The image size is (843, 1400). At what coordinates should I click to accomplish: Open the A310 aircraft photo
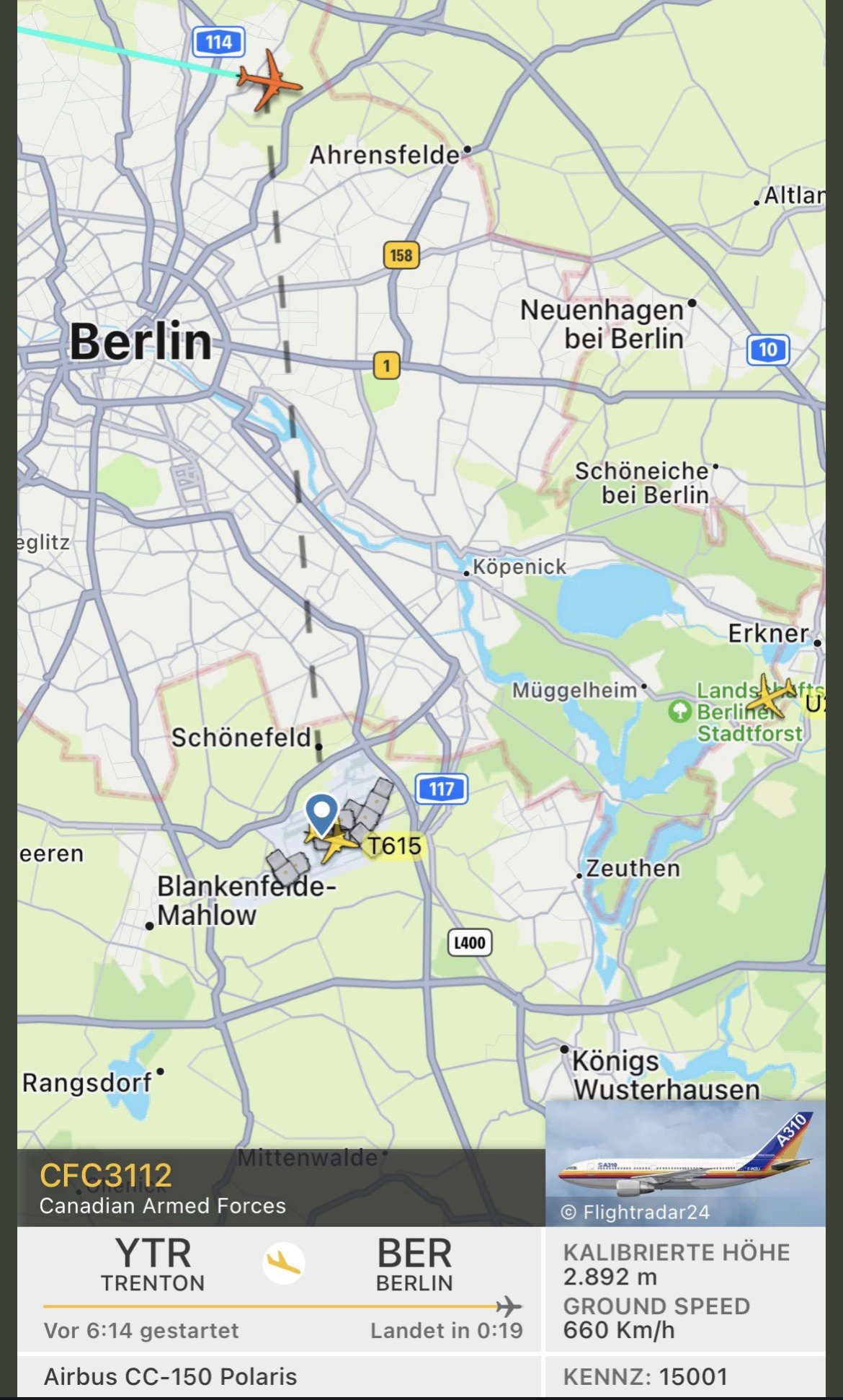click(684, 1162)
